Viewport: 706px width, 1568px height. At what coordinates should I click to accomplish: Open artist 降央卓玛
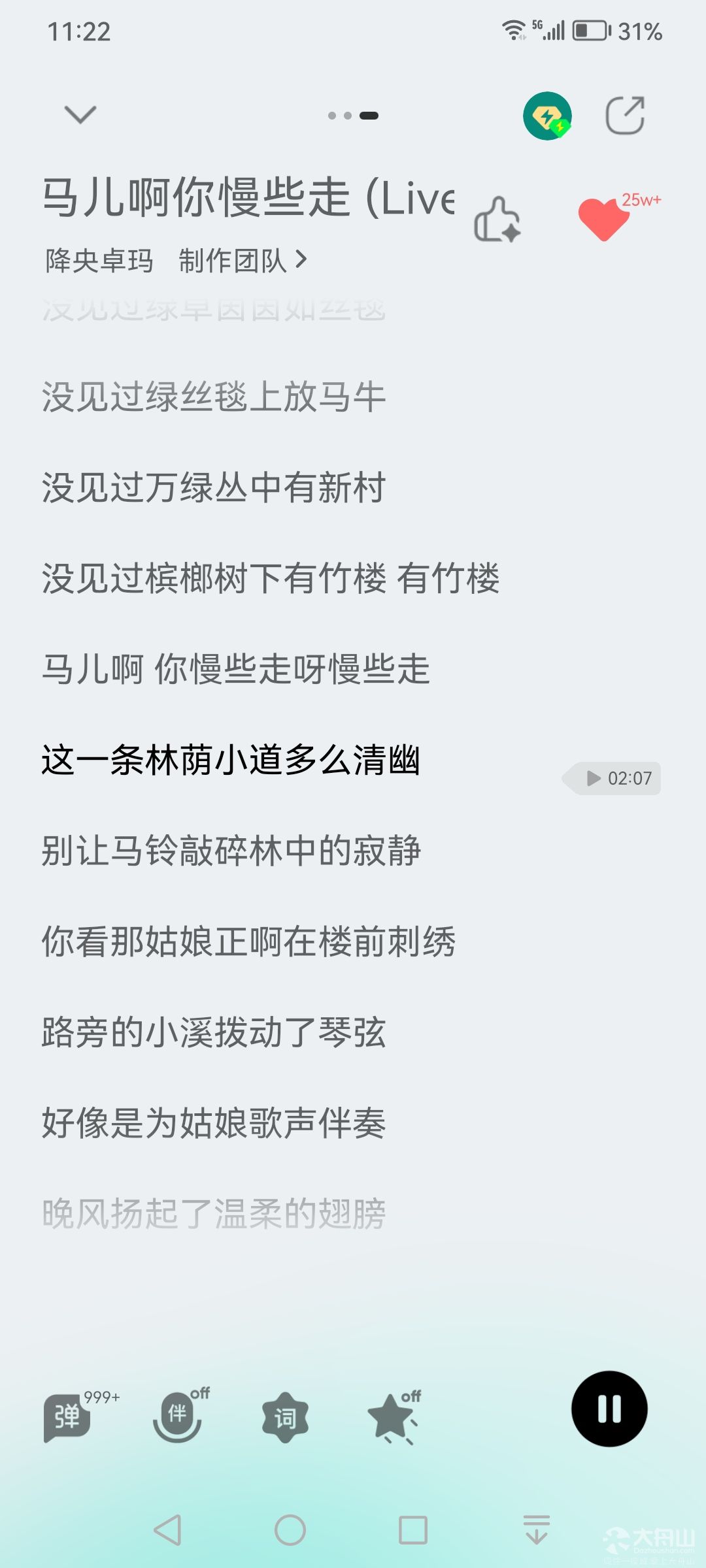click(x=99, y=261)
